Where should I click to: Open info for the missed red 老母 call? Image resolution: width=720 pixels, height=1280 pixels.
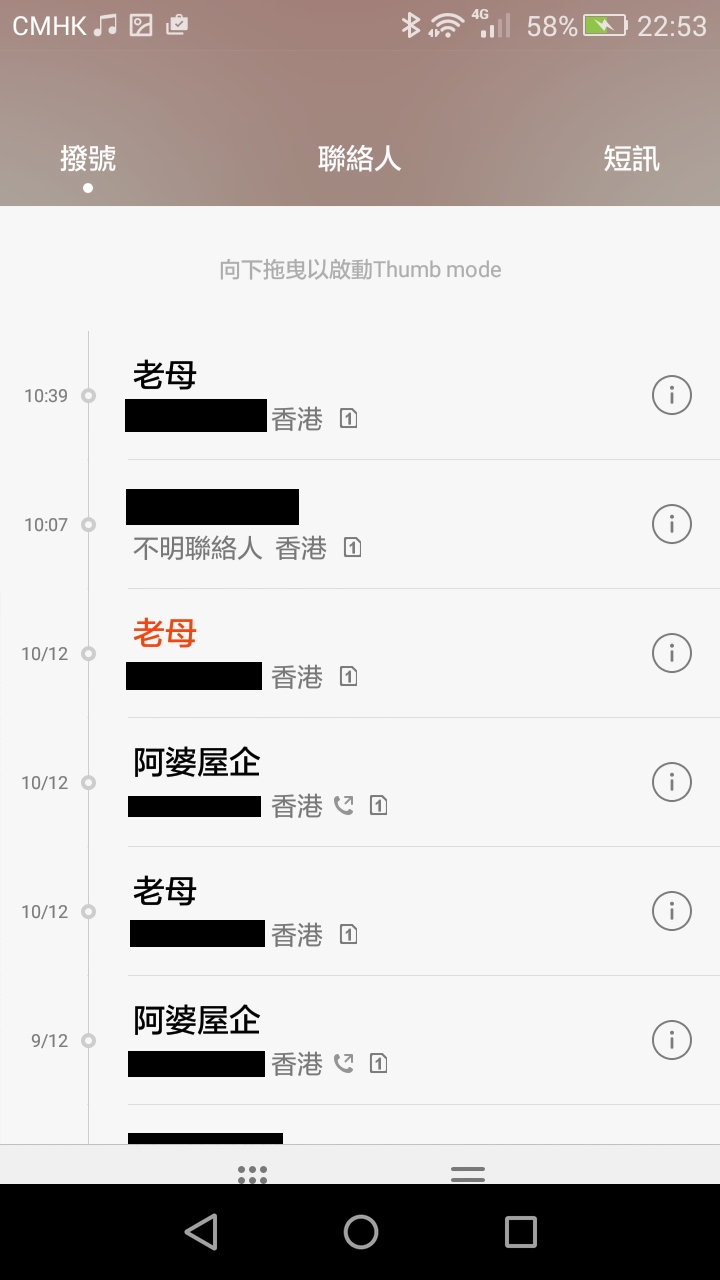672,653
